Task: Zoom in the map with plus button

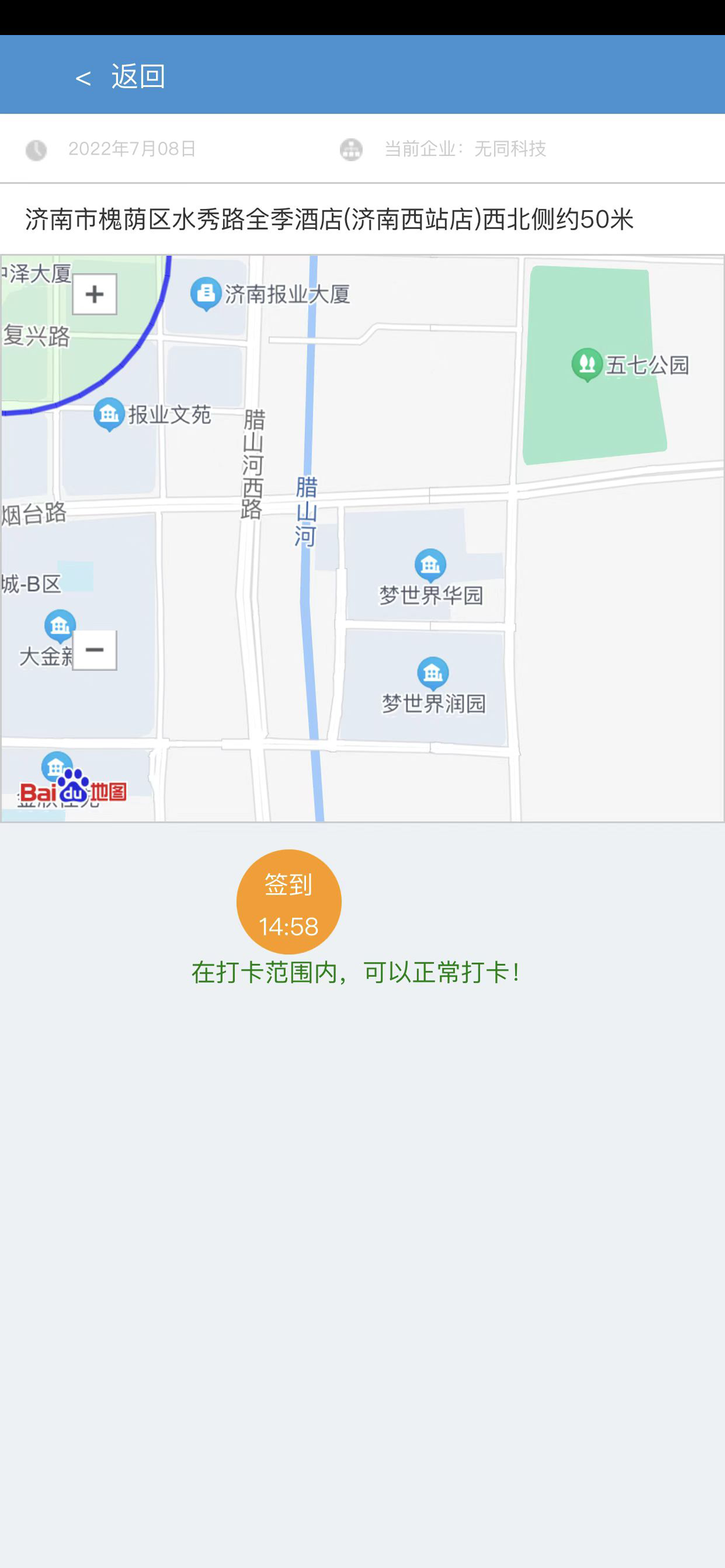Action: coord(94,294)
